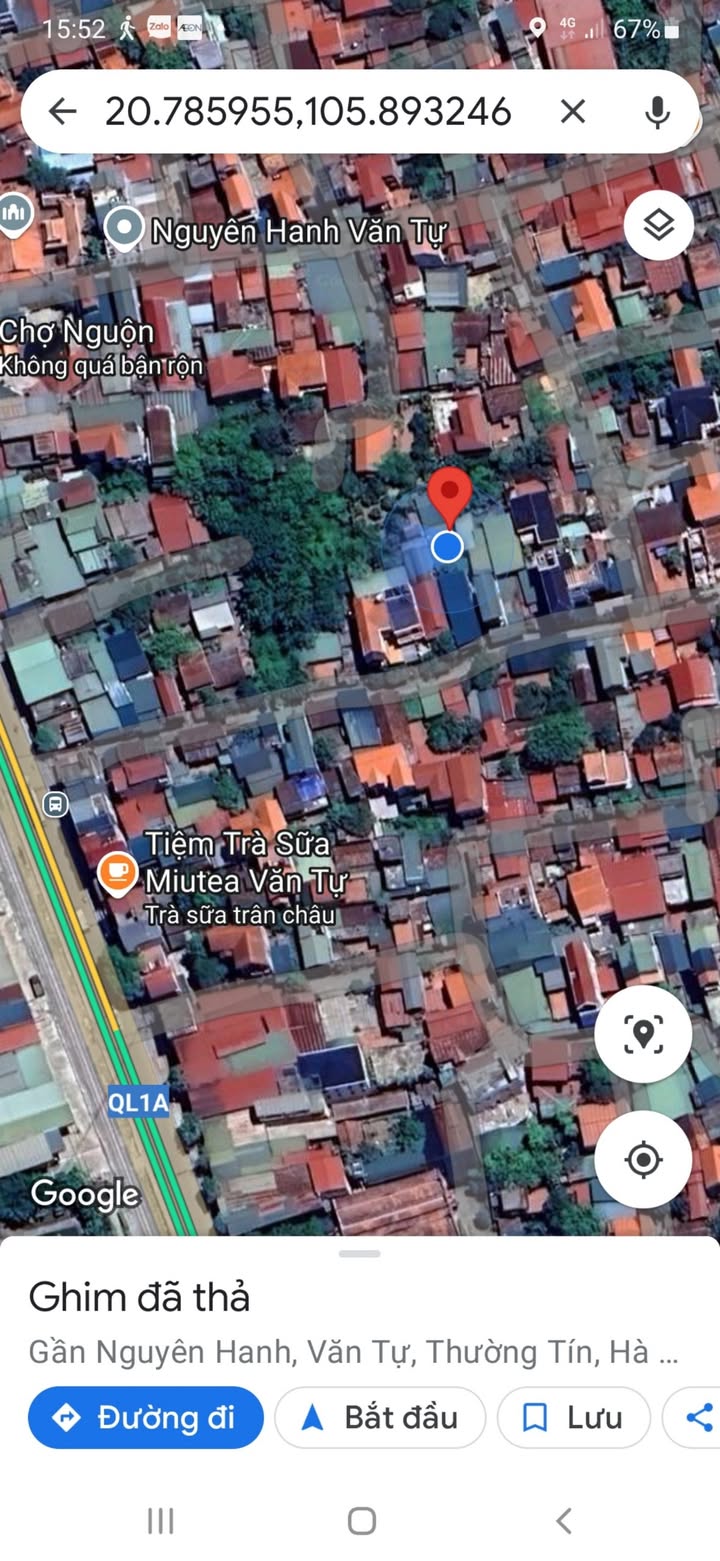The image size is (720, 1561).
Task: Center the map on my location
Action: 643,1160
